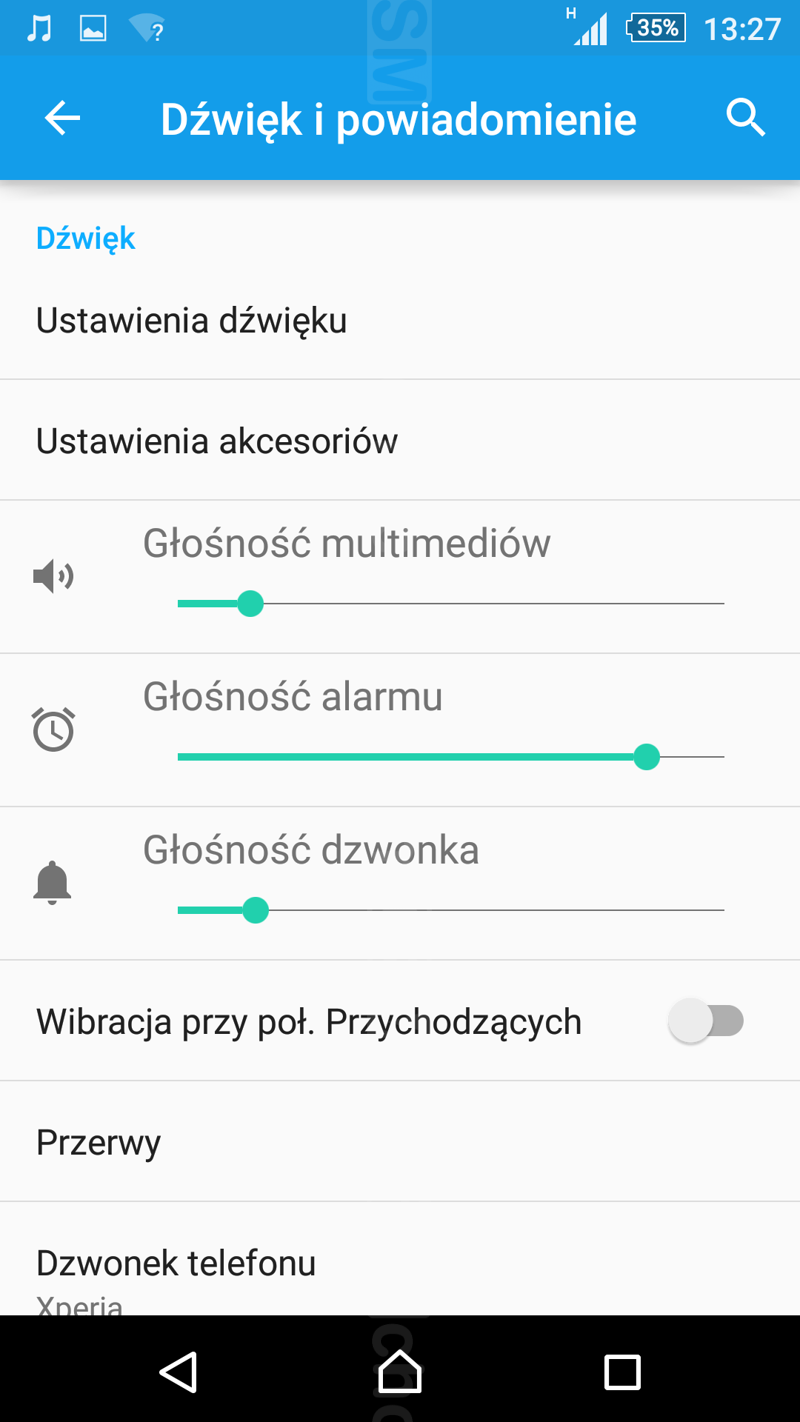800x1422 pixels.
Task: Tap the Głośność dzwonka slider
Action: click(x=450, y=910)
